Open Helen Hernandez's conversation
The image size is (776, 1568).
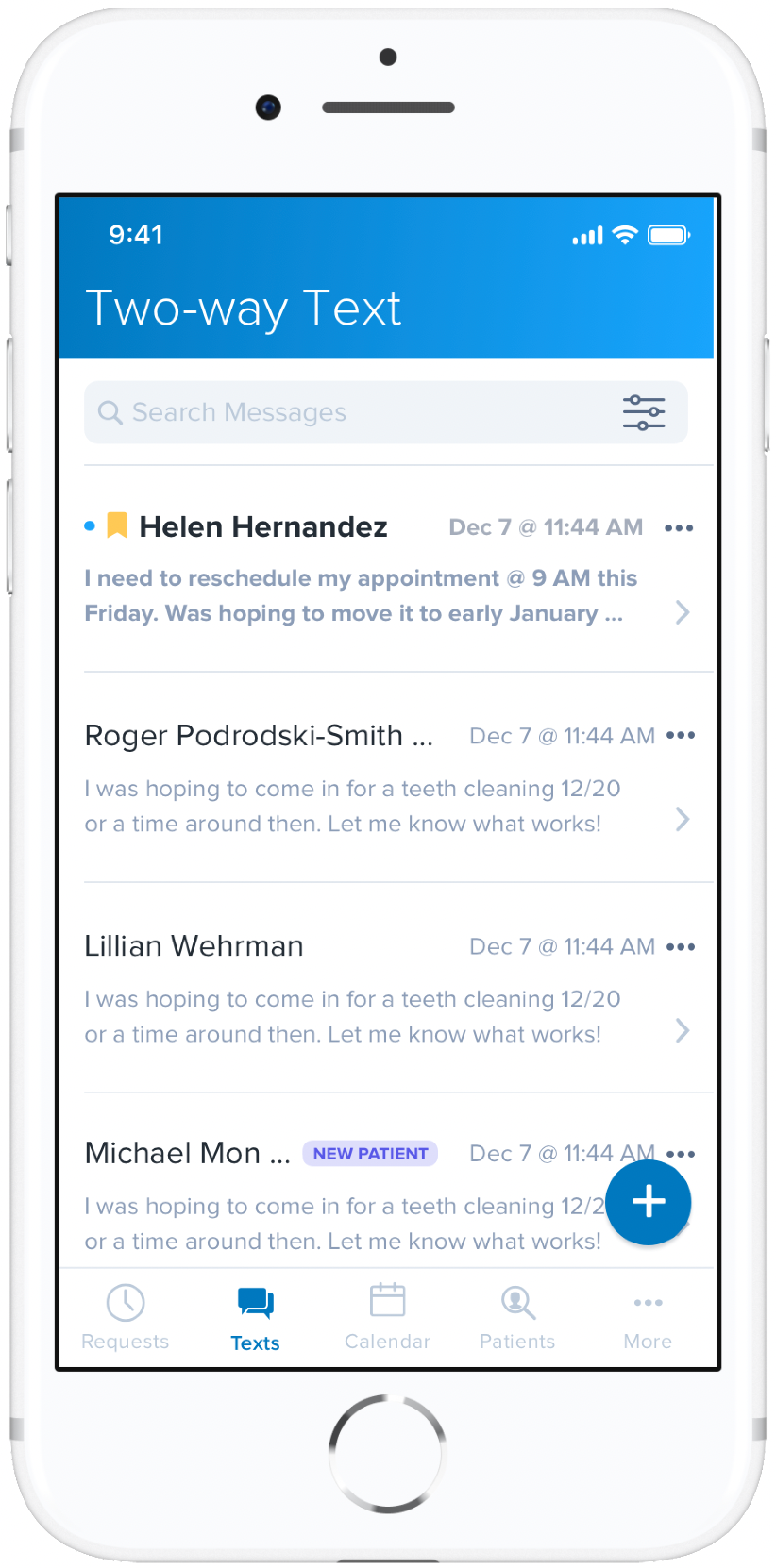pyautogui.click(x=359, y=577)
